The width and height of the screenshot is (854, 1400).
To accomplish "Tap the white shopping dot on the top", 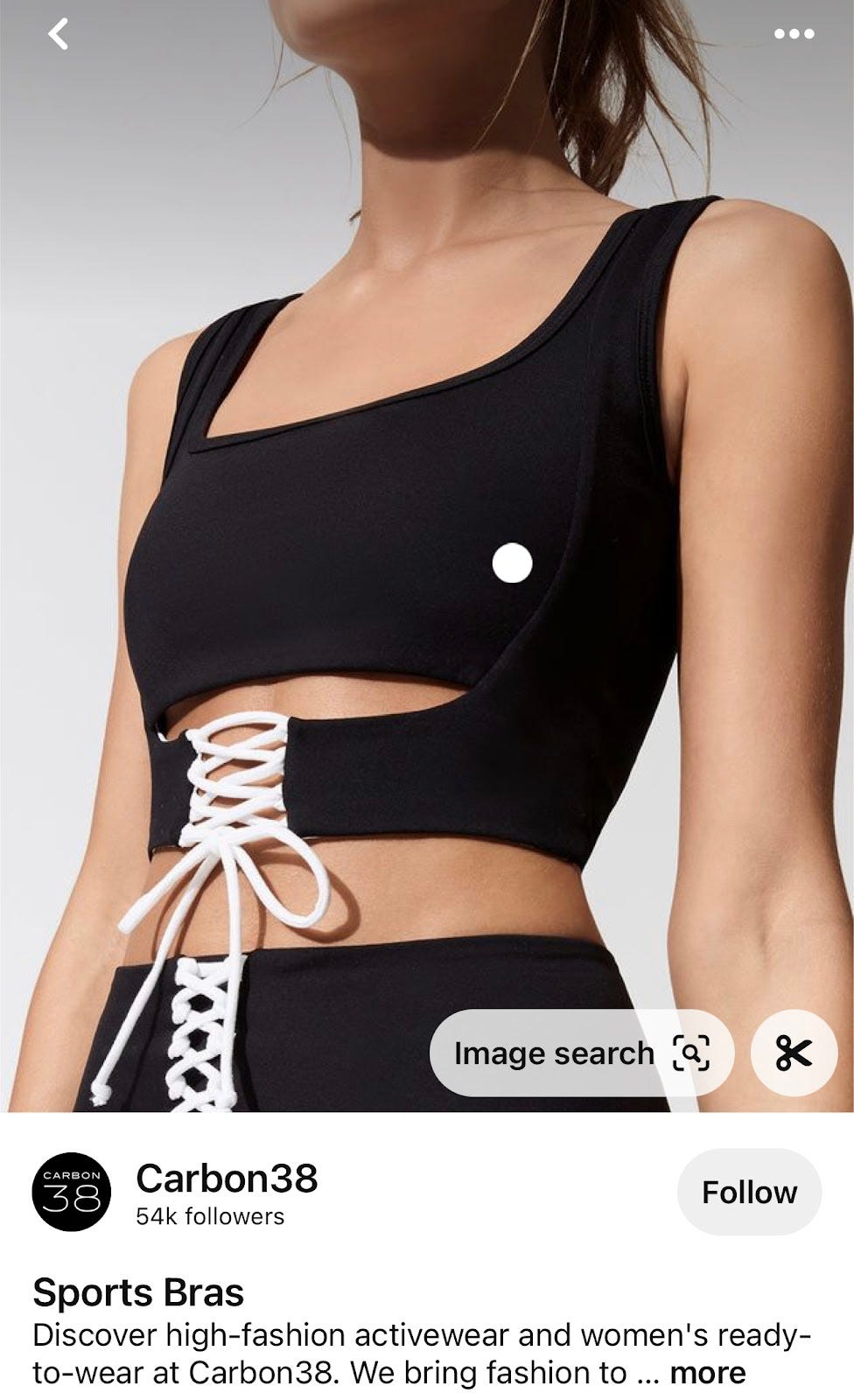I will 512,563.
